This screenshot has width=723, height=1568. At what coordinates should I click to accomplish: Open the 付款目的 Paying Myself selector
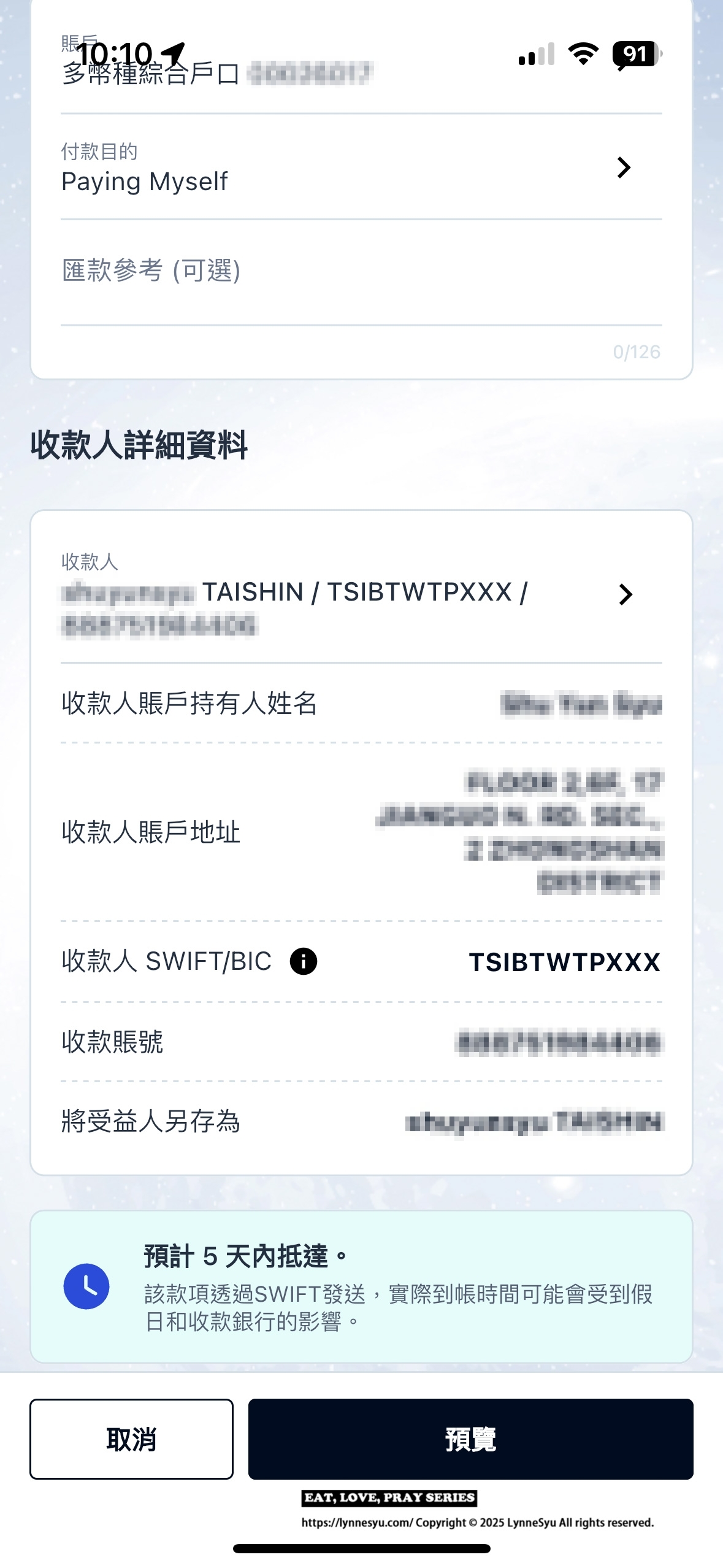point(361,168)
